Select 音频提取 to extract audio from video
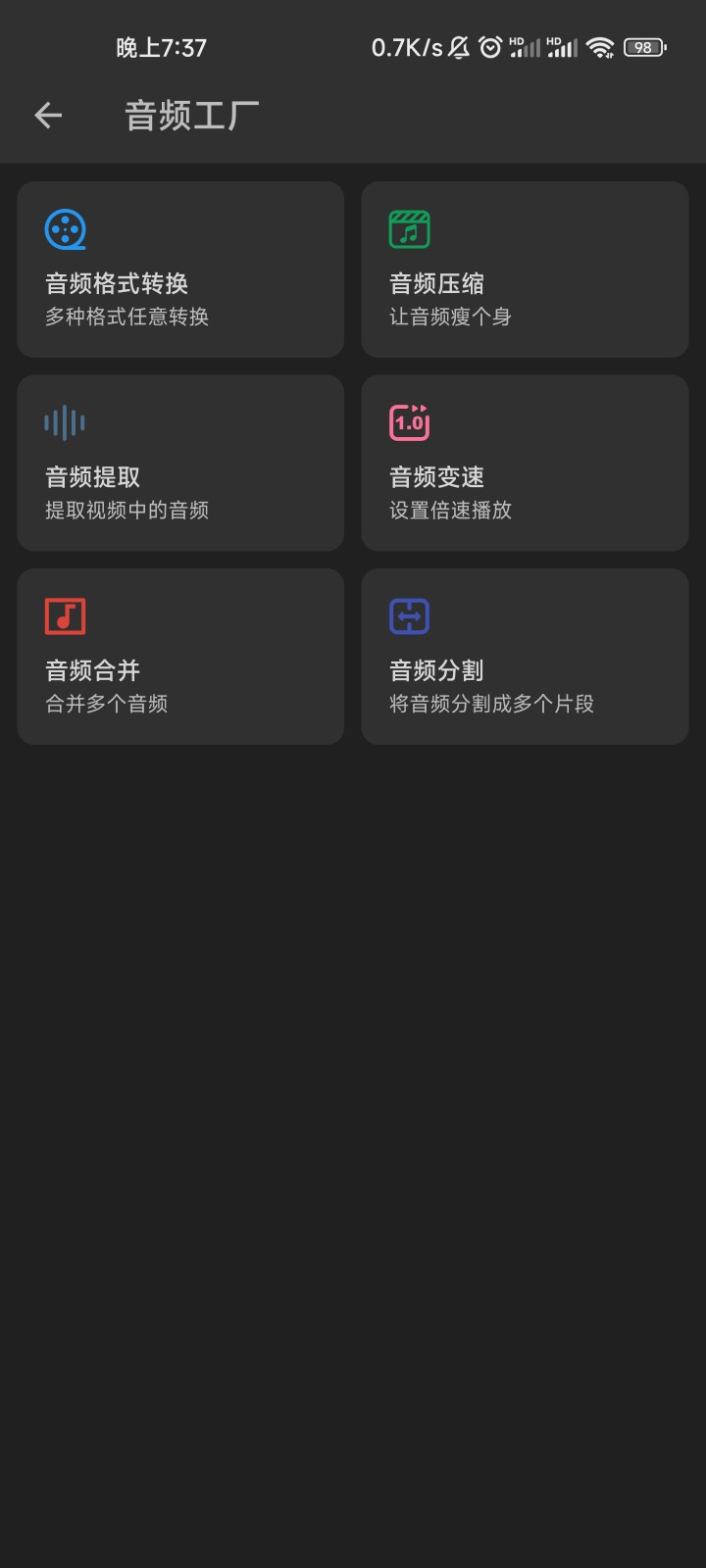Screen dimensions: 706x1568 point(180,463)
